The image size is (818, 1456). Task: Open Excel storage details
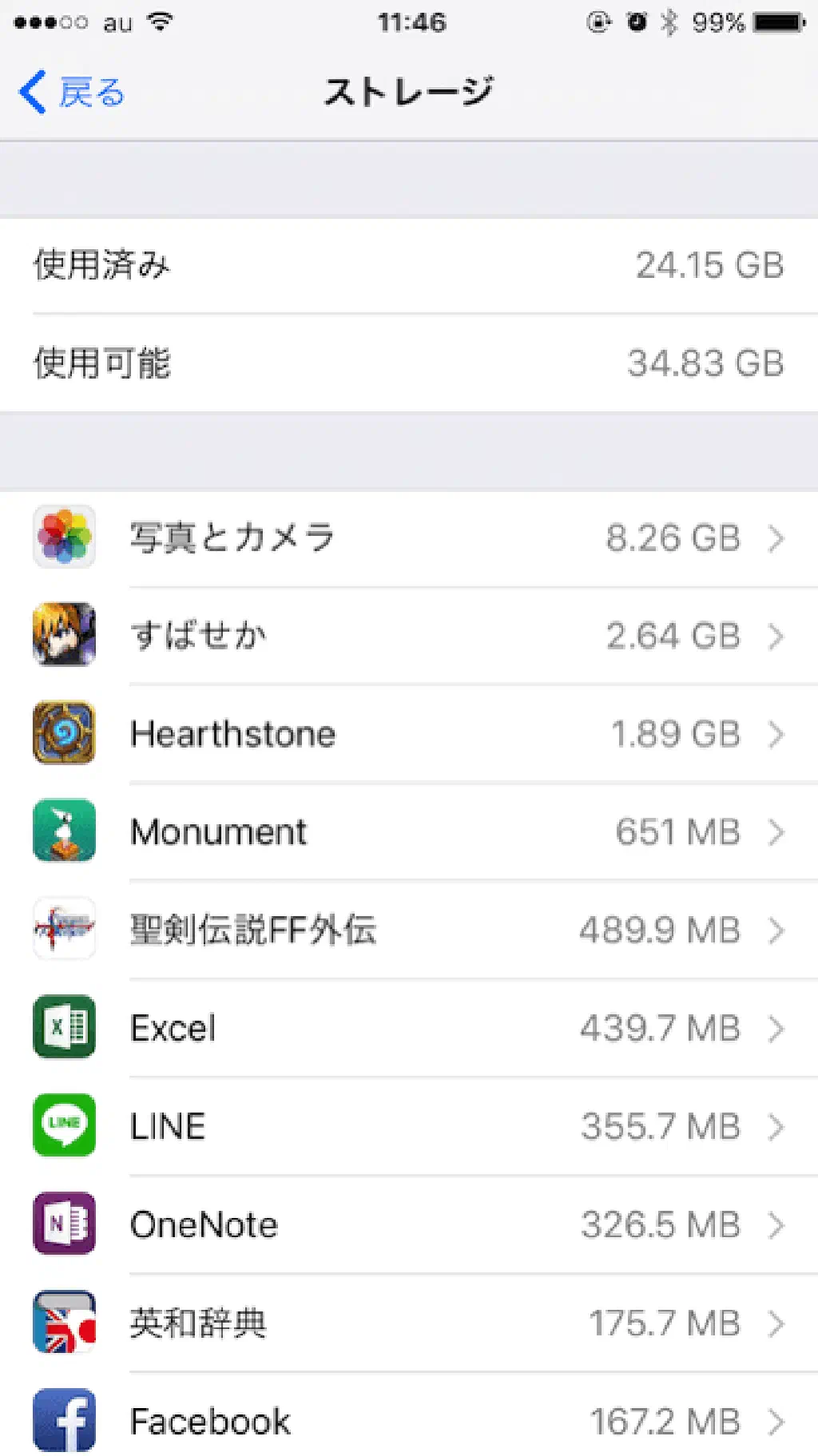coord(409,1029)
